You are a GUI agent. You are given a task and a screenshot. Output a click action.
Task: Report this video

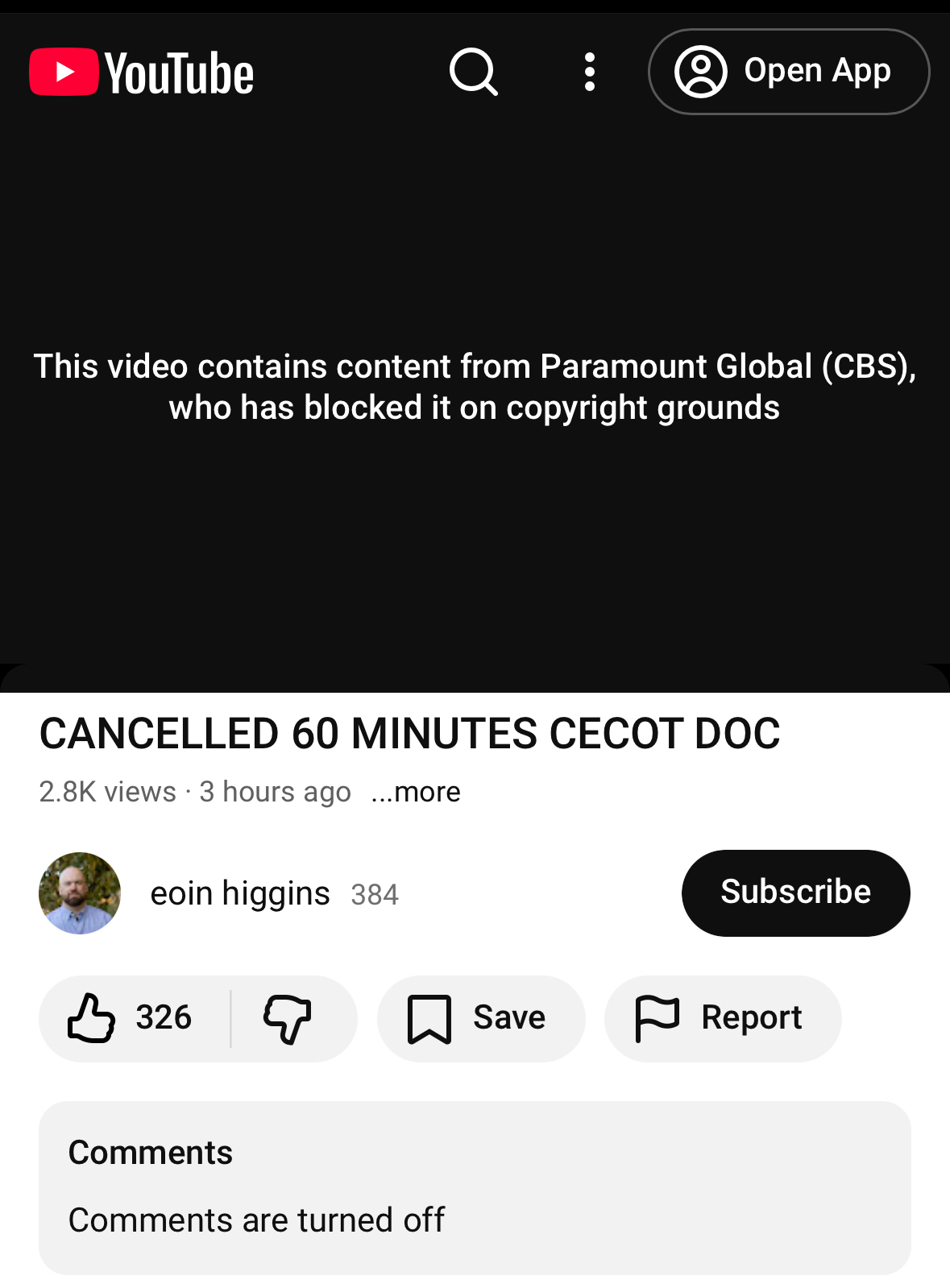[x=722, y=1018]
